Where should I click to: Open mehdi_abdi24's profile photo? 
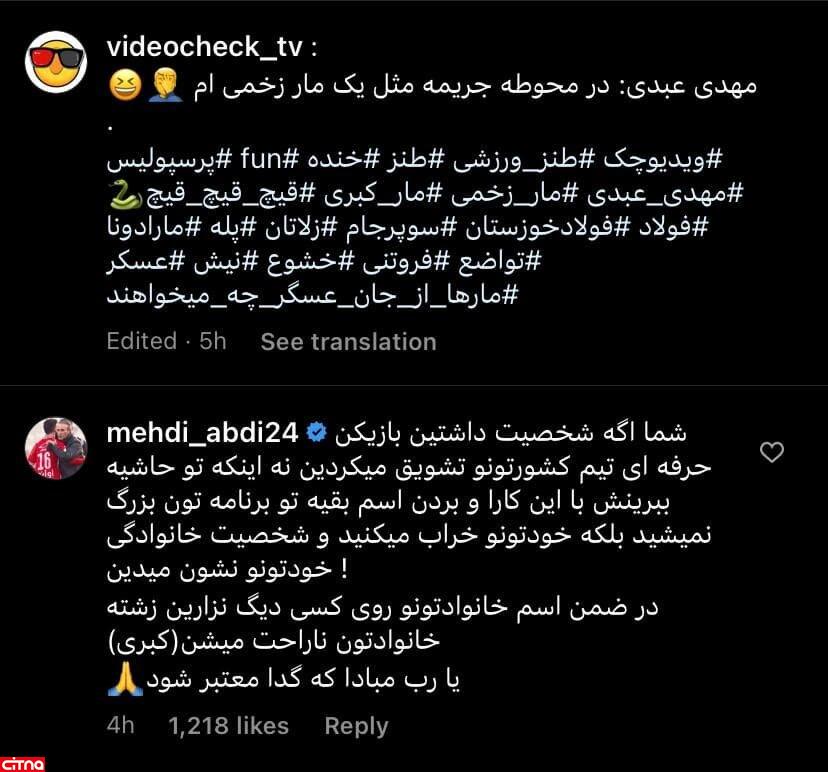[x=54, y=448]
